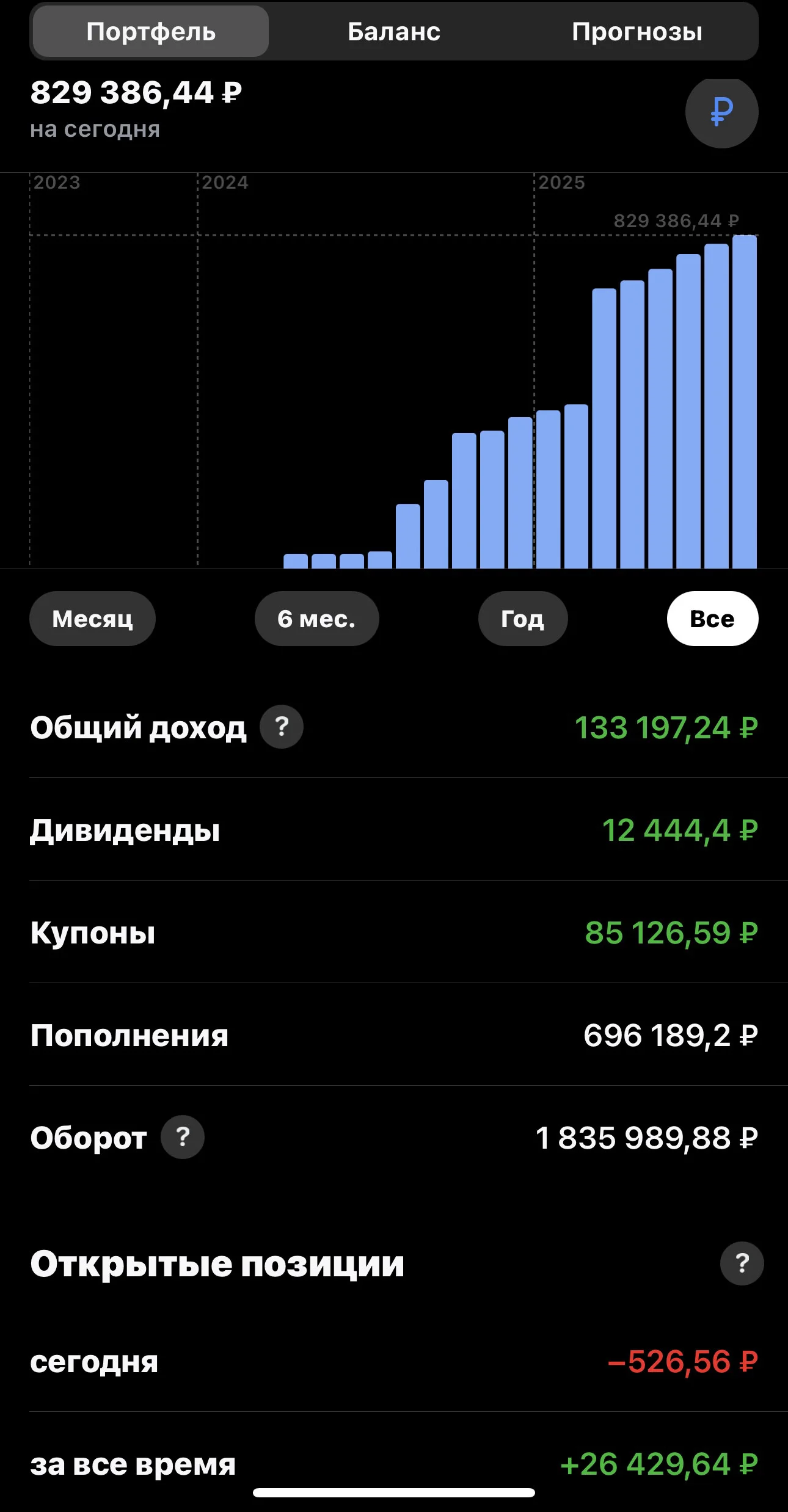Select the Все period chip
This screenshot has height=1512, width=788.
pyautogui.click(x=712, y=619)
